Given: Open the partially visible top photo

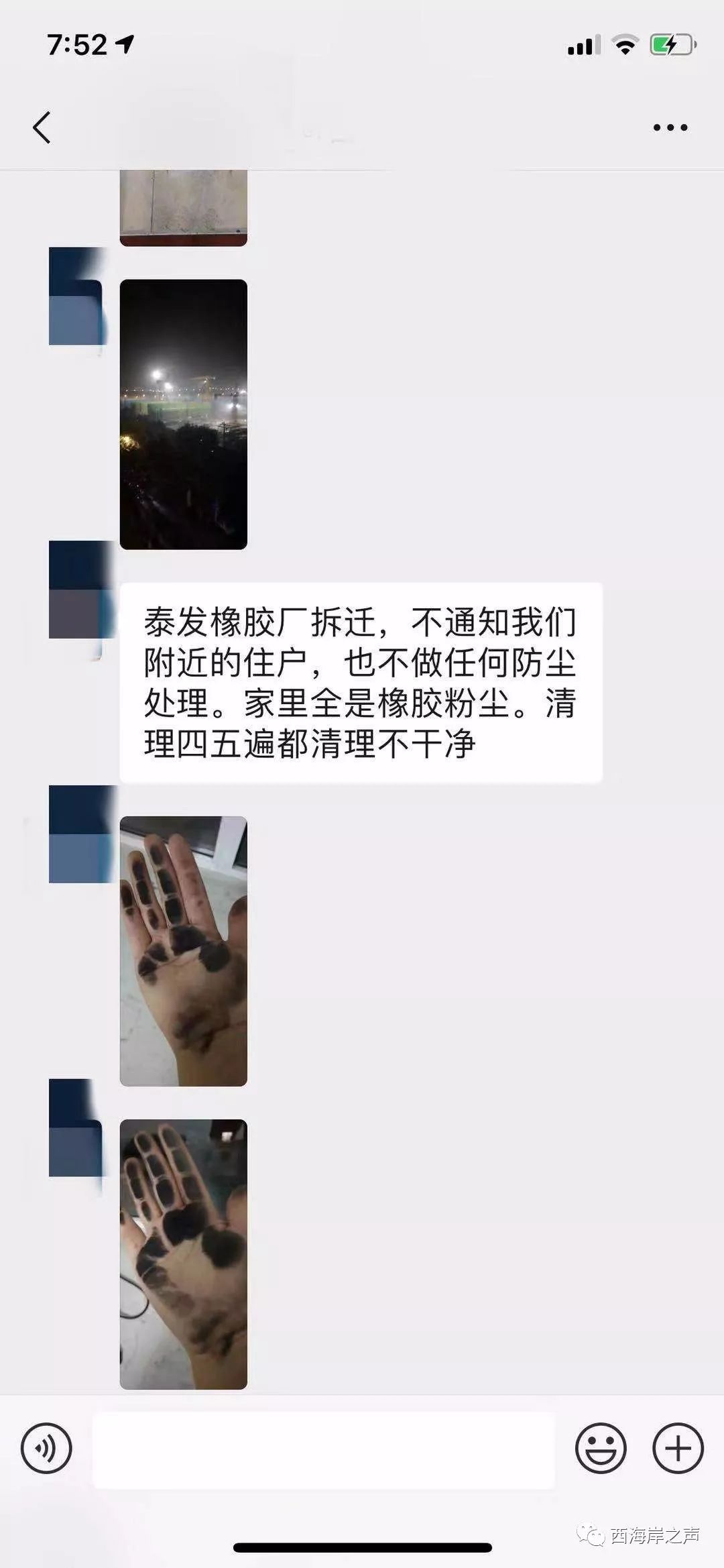Looking at the screenshot, I should (x=183, y=208).
